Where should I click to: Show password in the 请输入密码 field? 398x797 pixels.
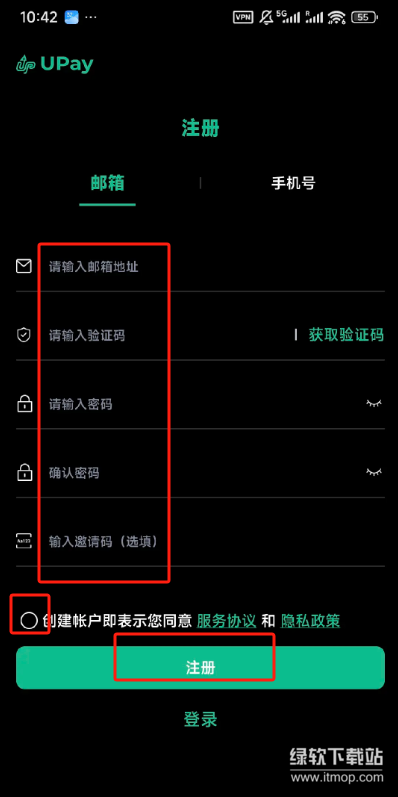(374, 404)
